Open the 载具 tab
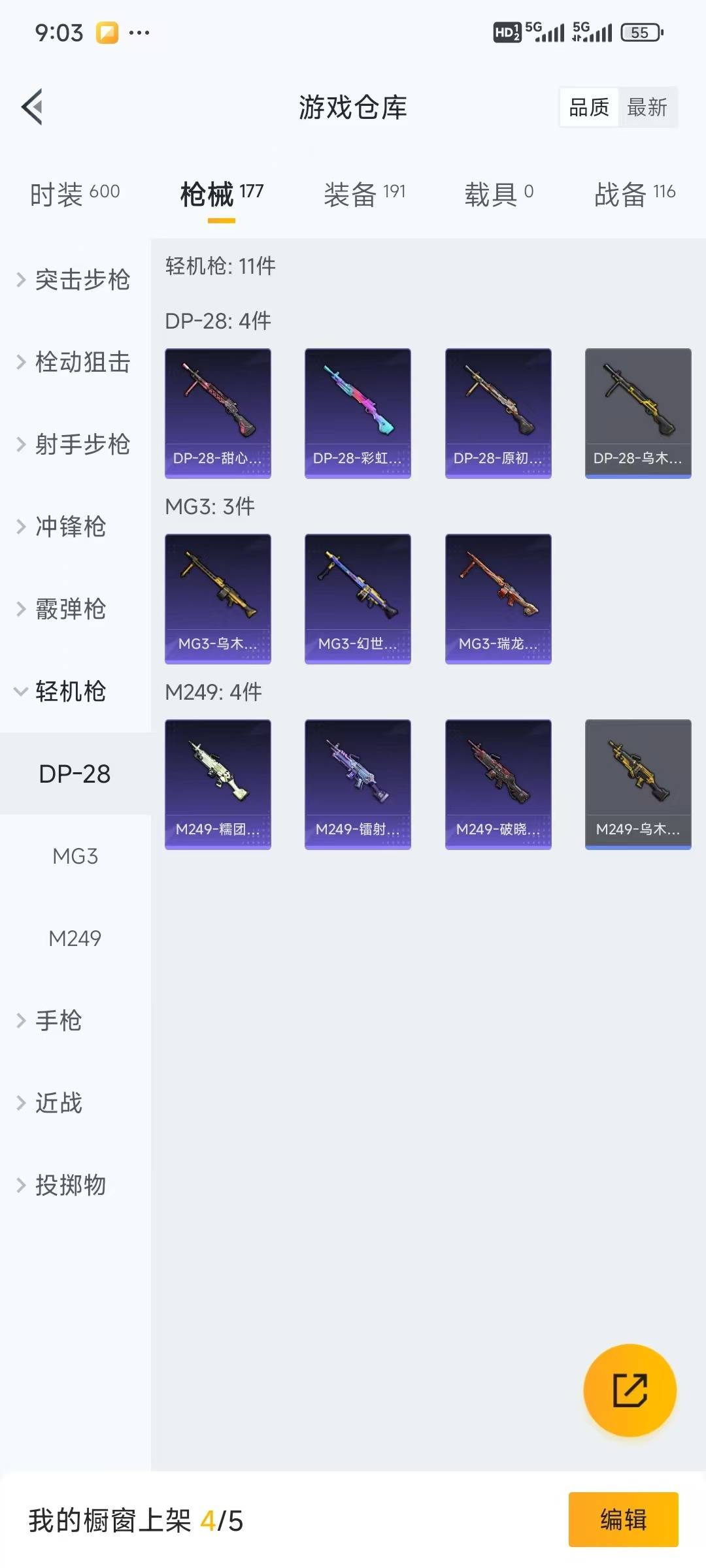Screen dimensions: 706x1568 point(498,194)
